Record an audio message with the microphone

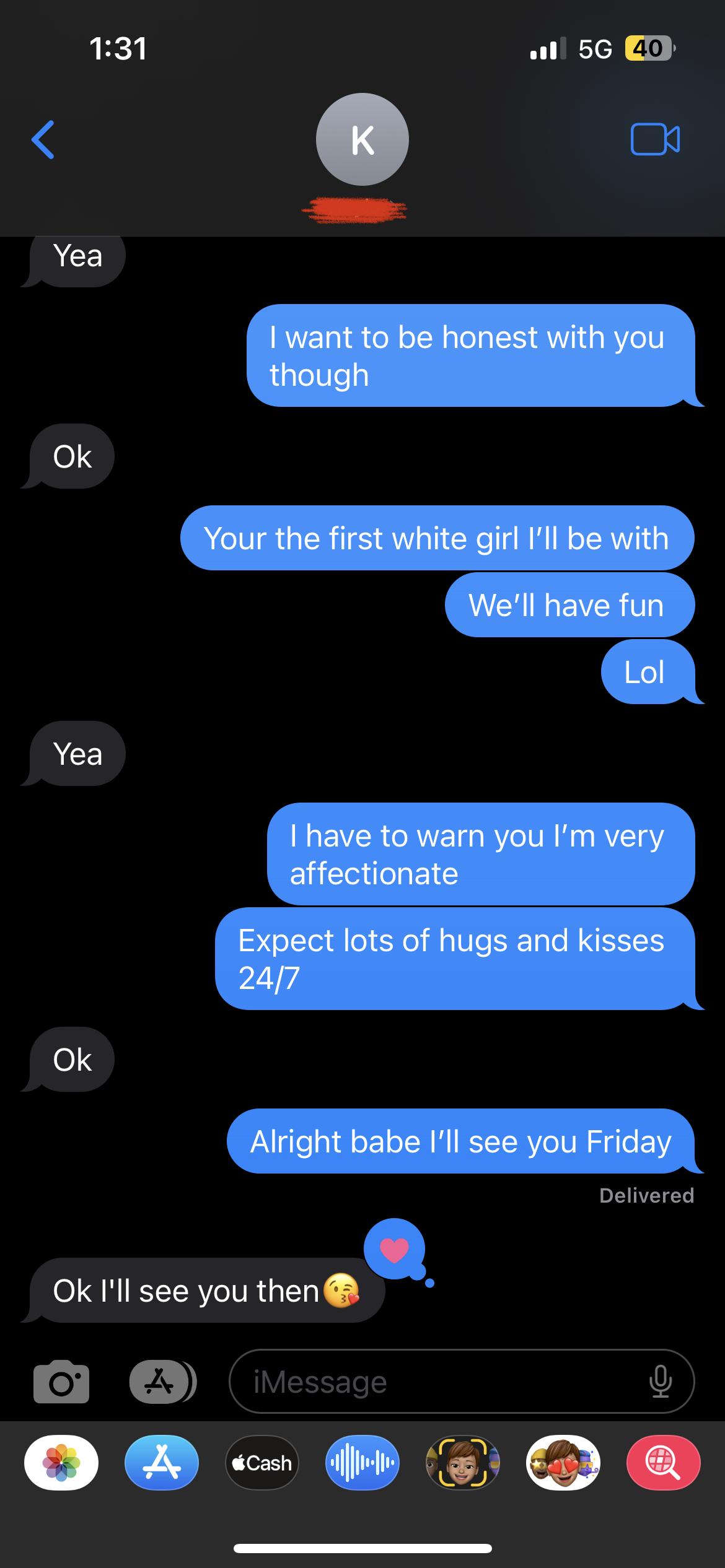point(661,1381)
